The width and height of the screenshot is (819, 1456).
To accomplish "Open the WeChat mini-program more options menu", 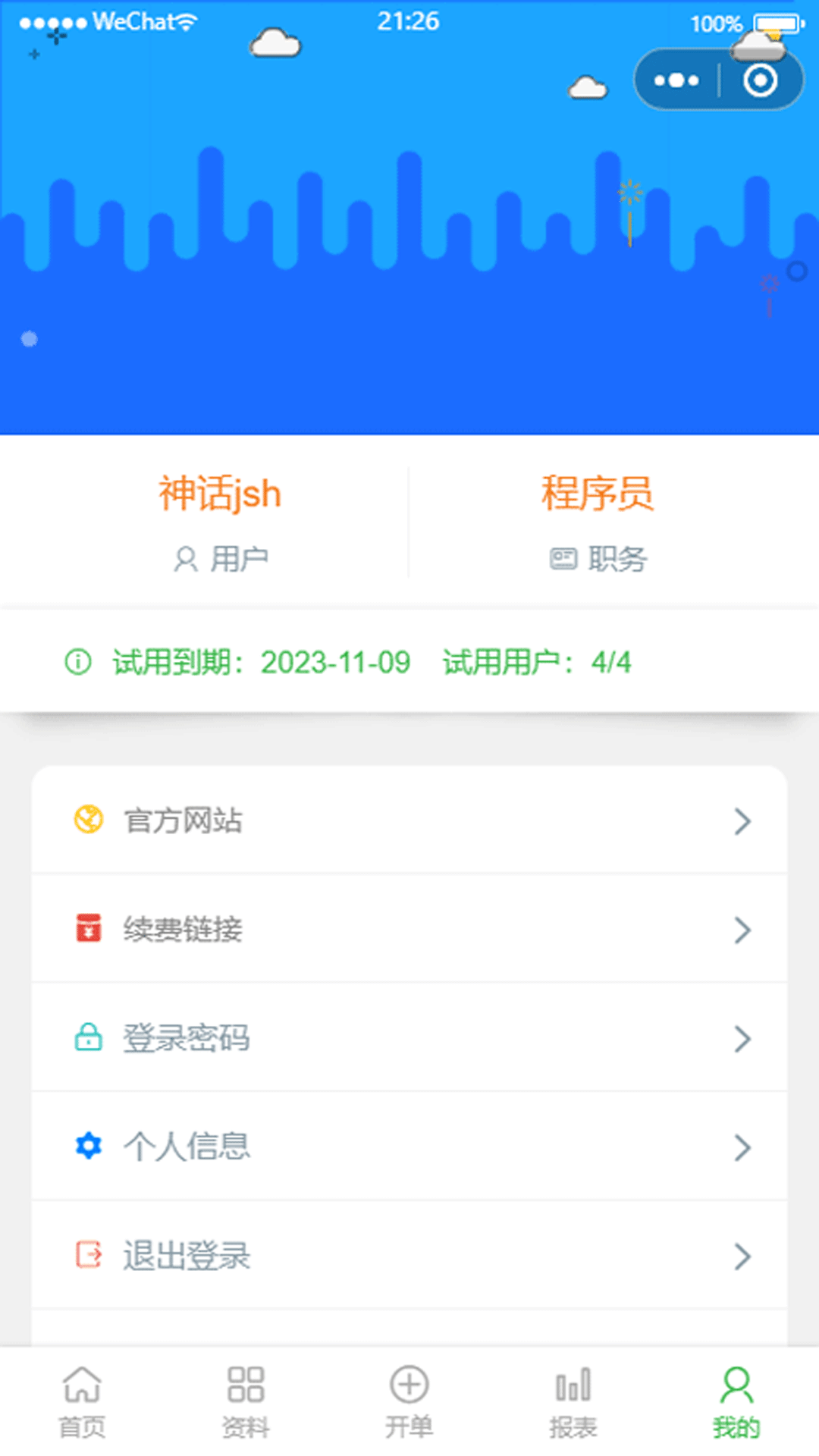I will click(x=675, y=80).
